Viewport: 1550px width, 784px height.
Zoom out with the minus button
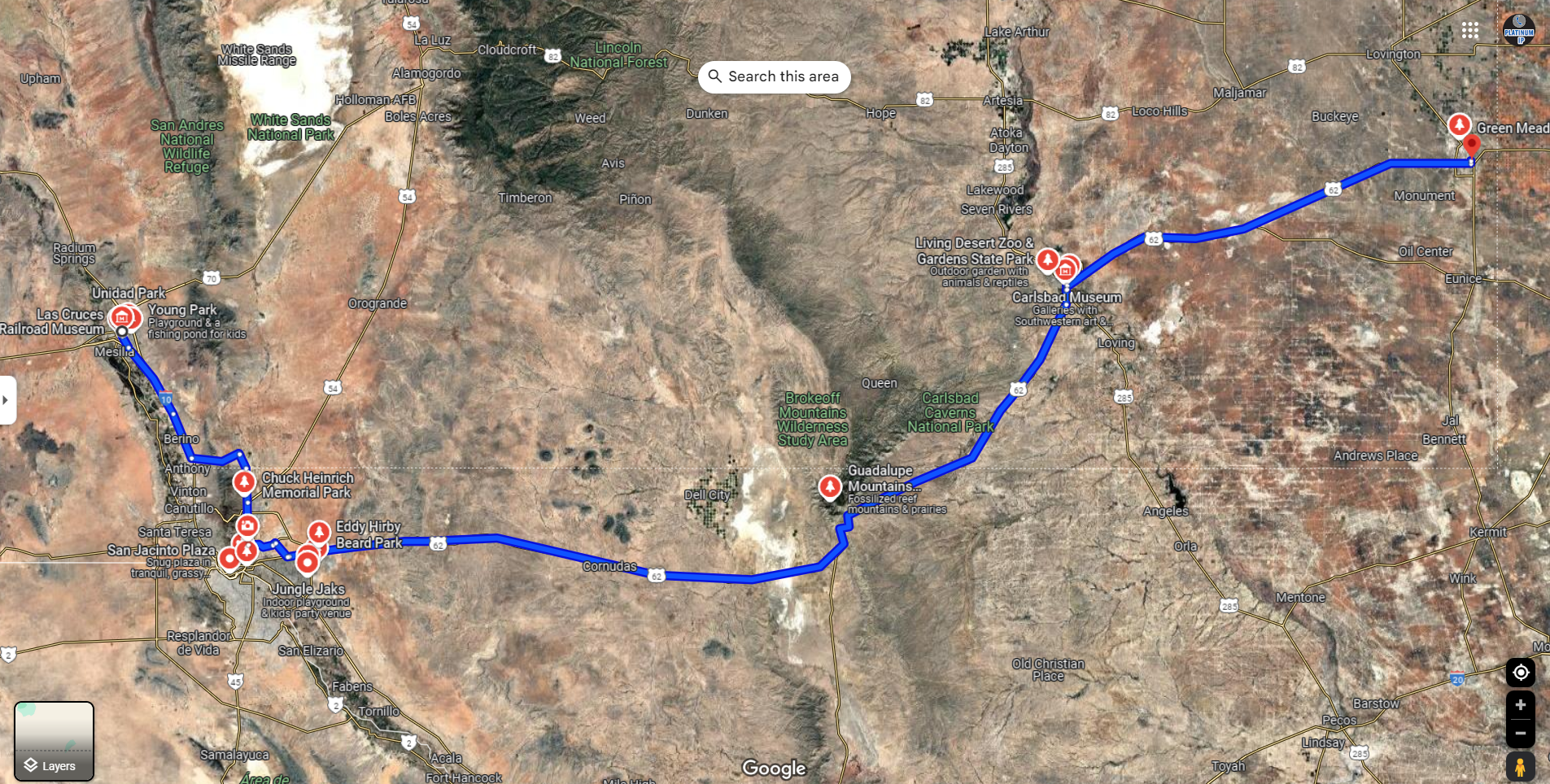tap(1520, 733)
